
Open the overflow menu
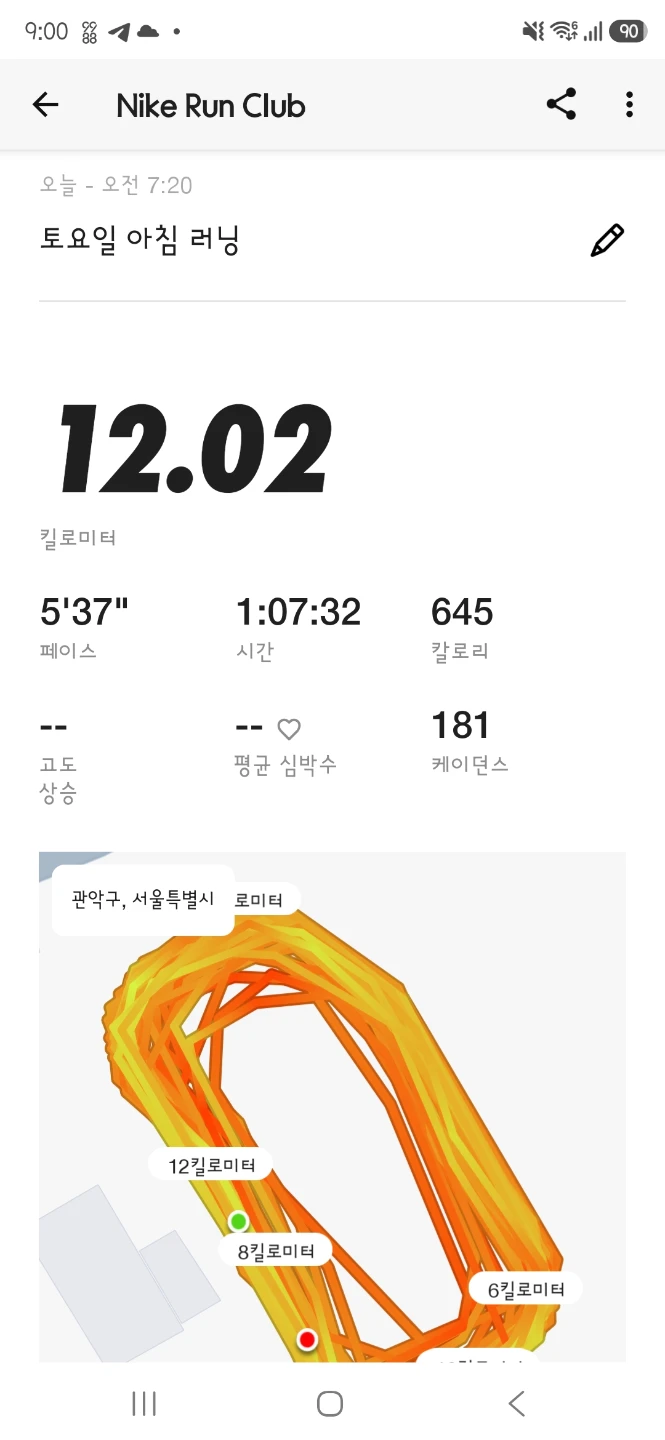[x=629, y=104]
